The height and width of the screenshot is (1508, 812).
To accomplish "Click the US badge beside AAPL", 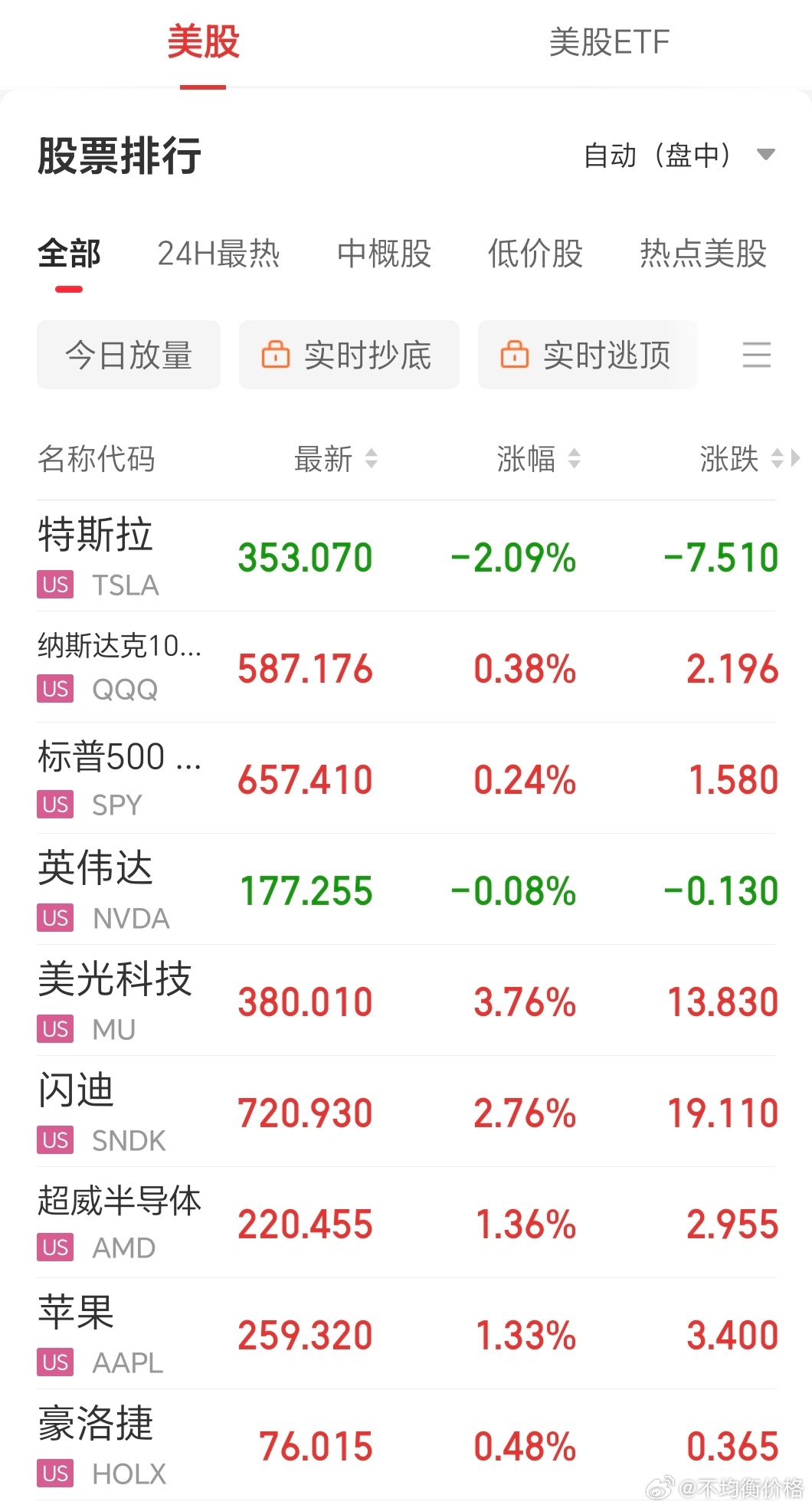I will [x=54, y=1362].
